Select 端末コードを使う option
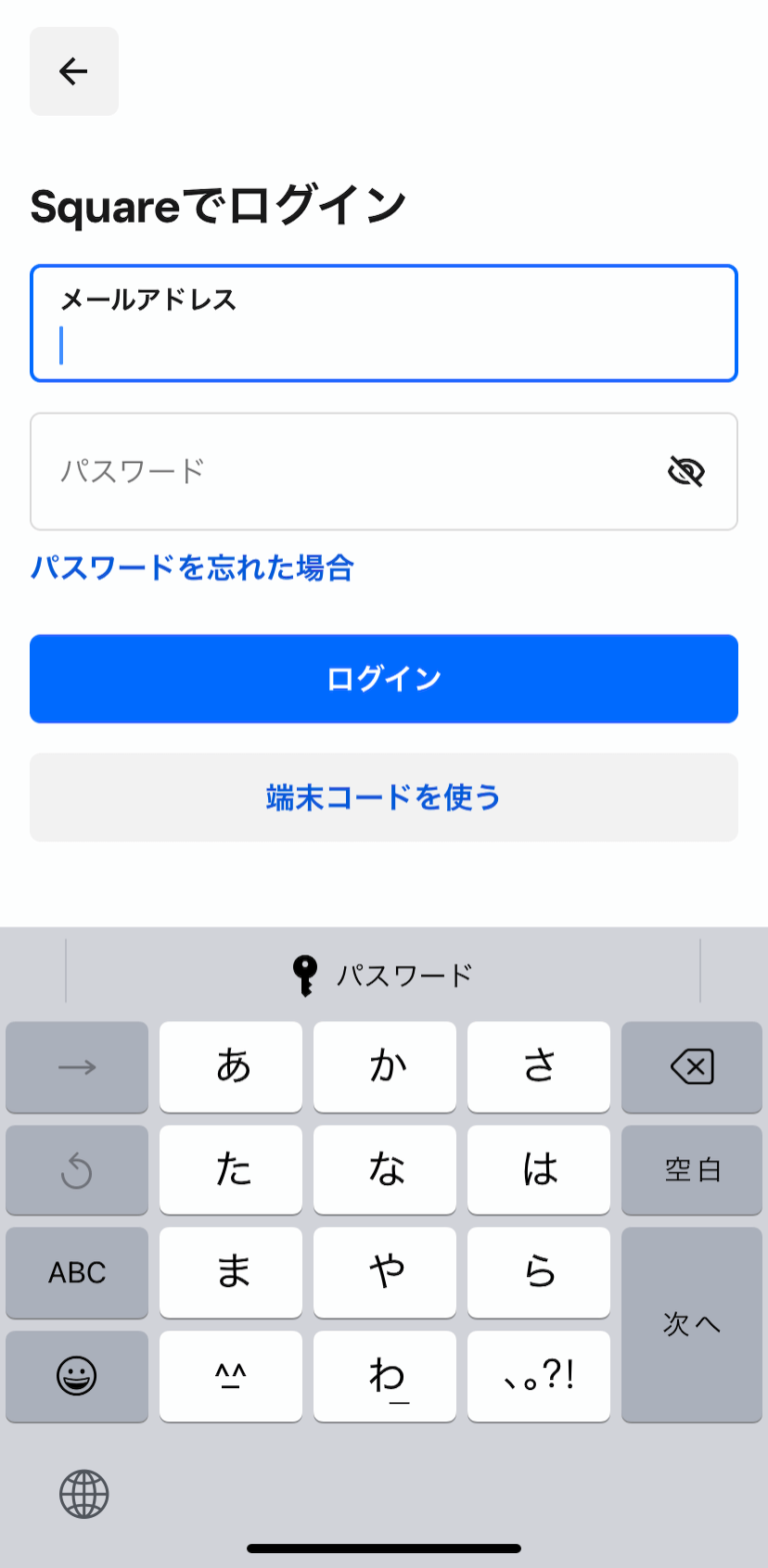This screenshot has height=1568, width=768. 383,797
